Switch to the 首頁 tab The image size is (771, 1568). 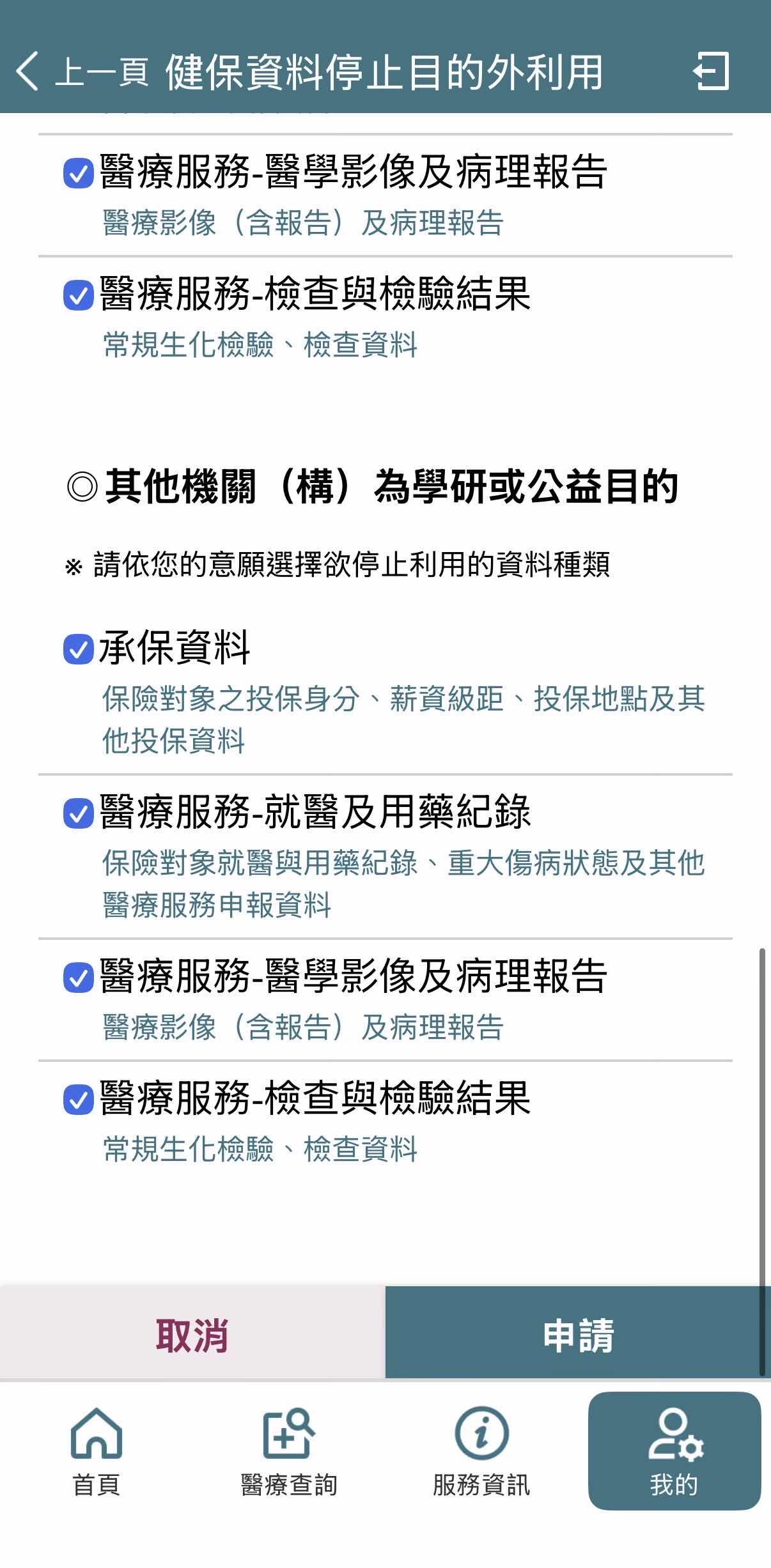[x=97, y=1452]
